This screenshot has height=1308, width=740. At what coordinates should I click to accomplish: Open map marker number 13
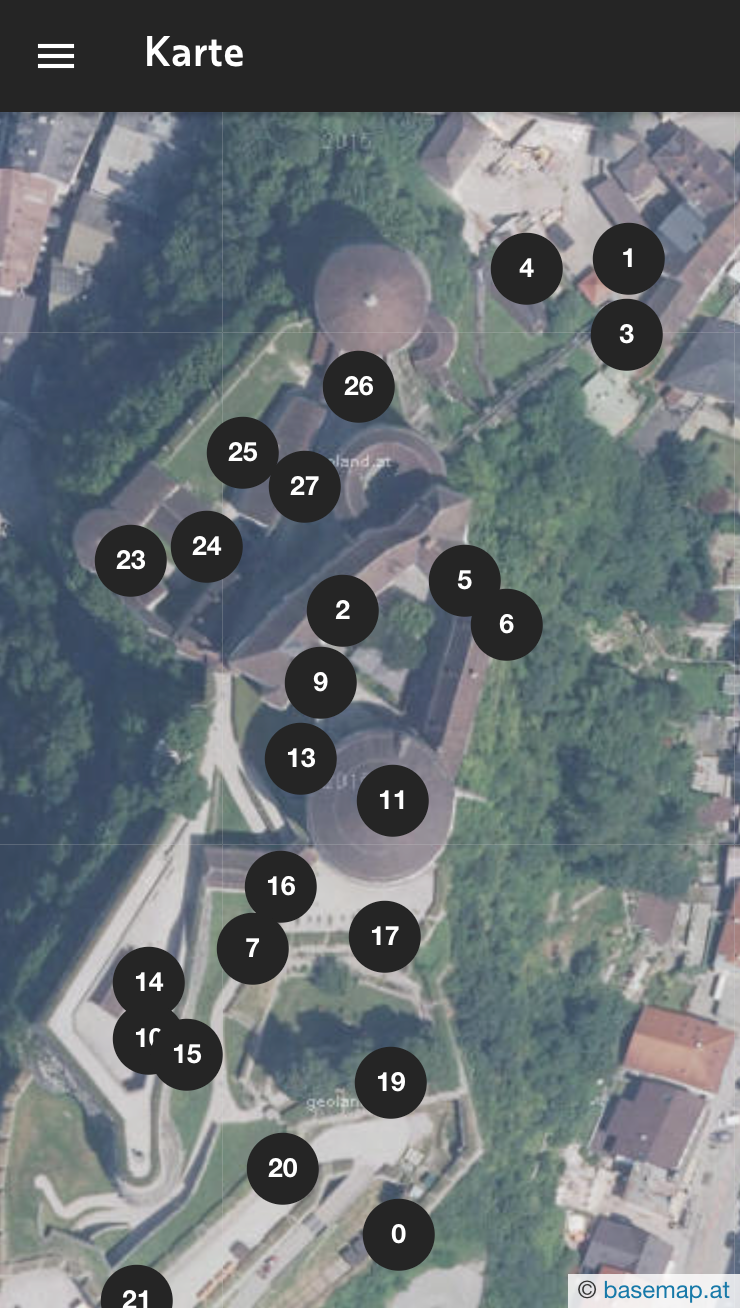[299, 757]
